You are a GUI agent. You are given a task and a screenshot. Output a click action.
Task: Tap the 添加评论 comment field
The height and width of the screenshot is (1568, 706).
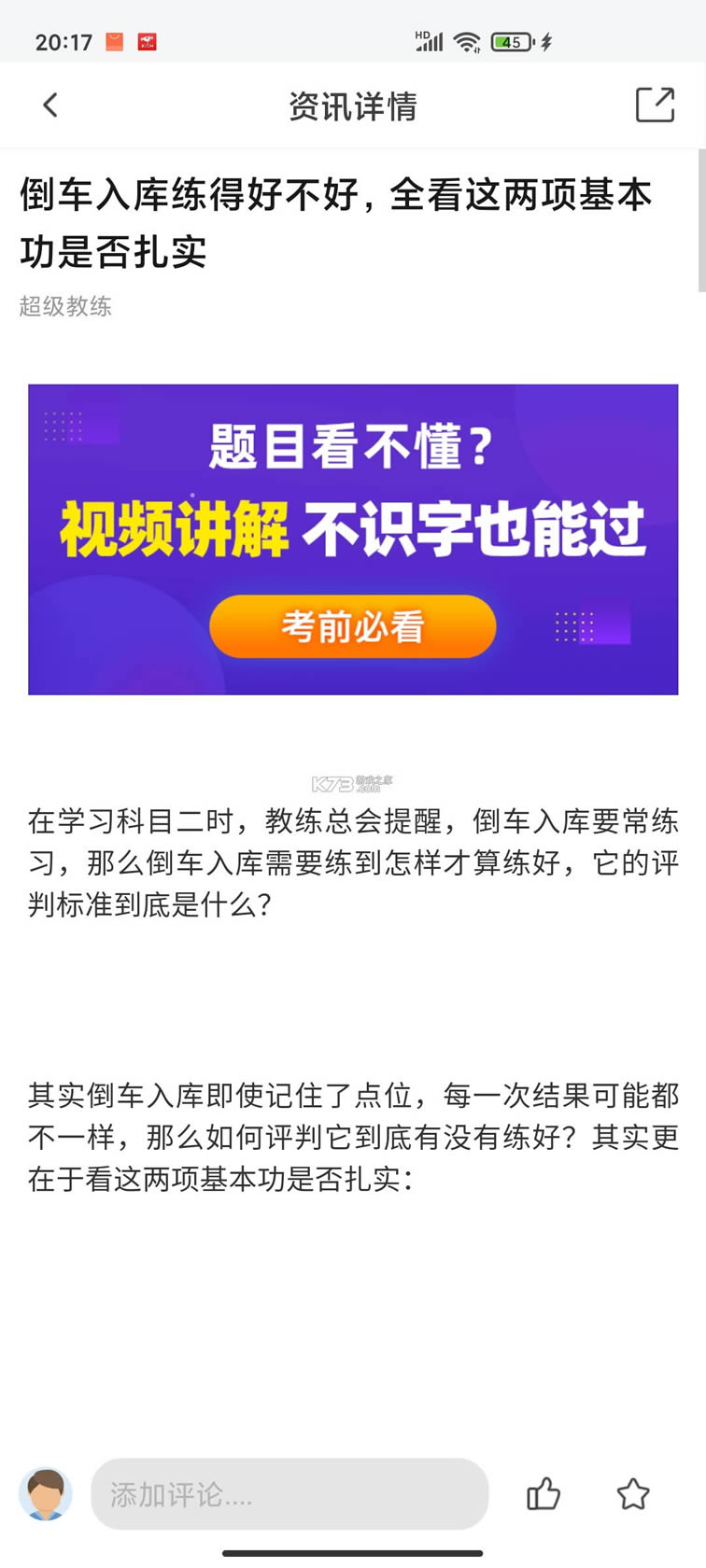pyautogui.click(x=289, y=1494)
